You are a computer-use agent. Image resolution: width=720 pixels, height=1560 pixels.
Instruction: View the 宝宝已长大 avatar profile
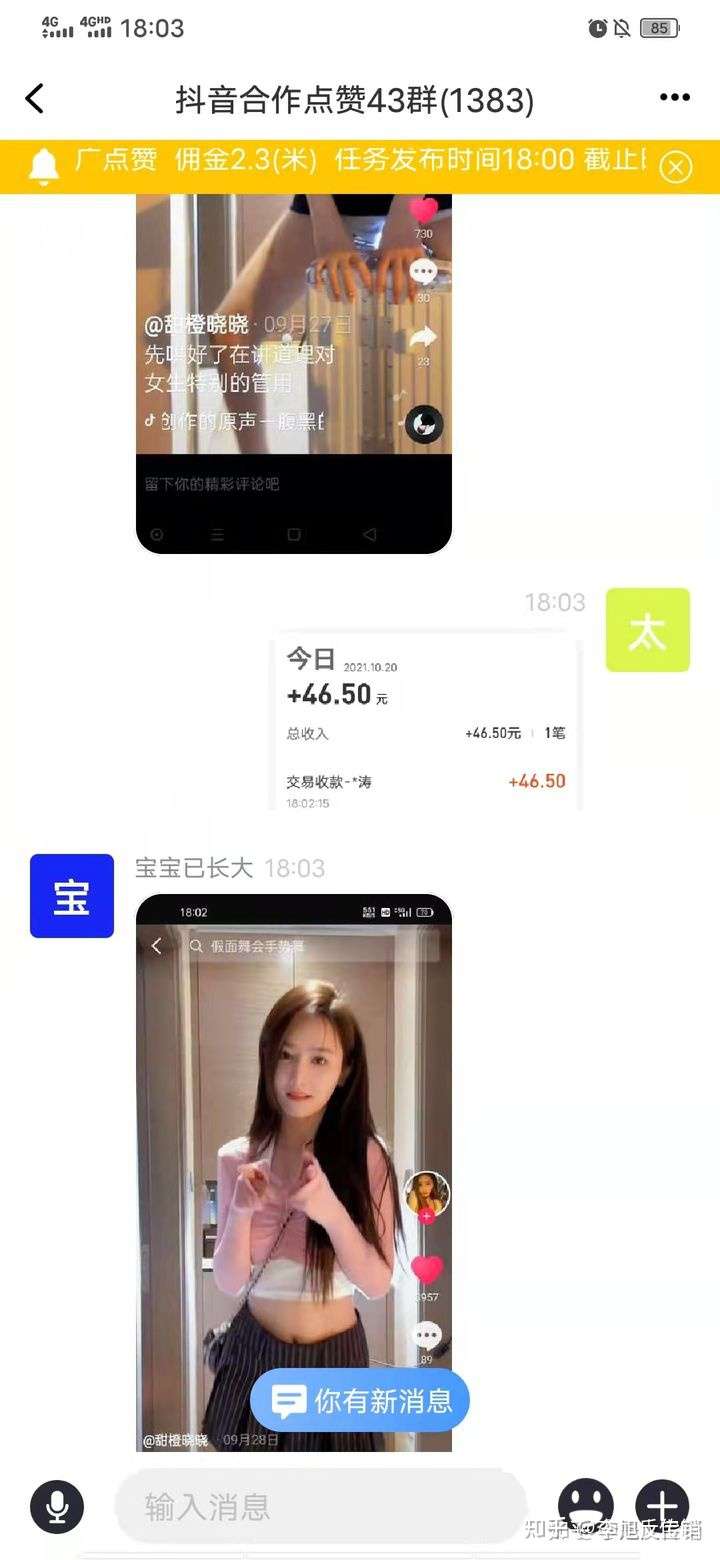(x=71, y=896)
